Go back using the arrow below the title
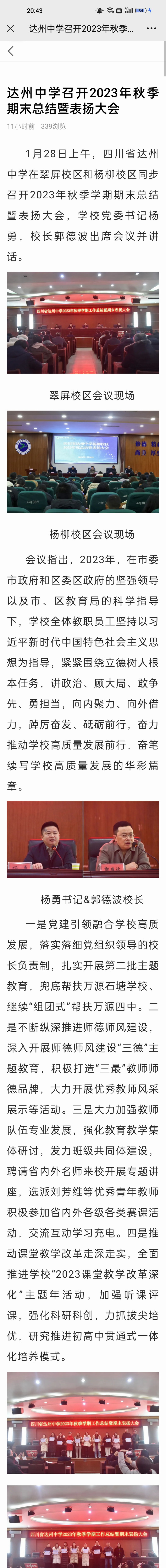The height and width of the screenshot is (1568, 166). pyautogui.click(x=10, y=51)
